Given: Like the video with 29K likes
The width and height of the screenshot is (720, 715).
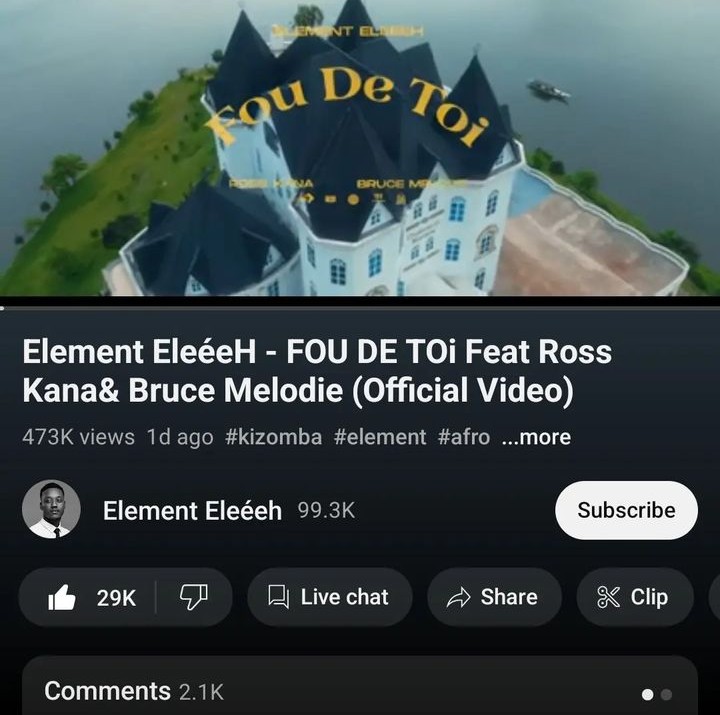Looking at the screenshot, I should click(92, 597).
